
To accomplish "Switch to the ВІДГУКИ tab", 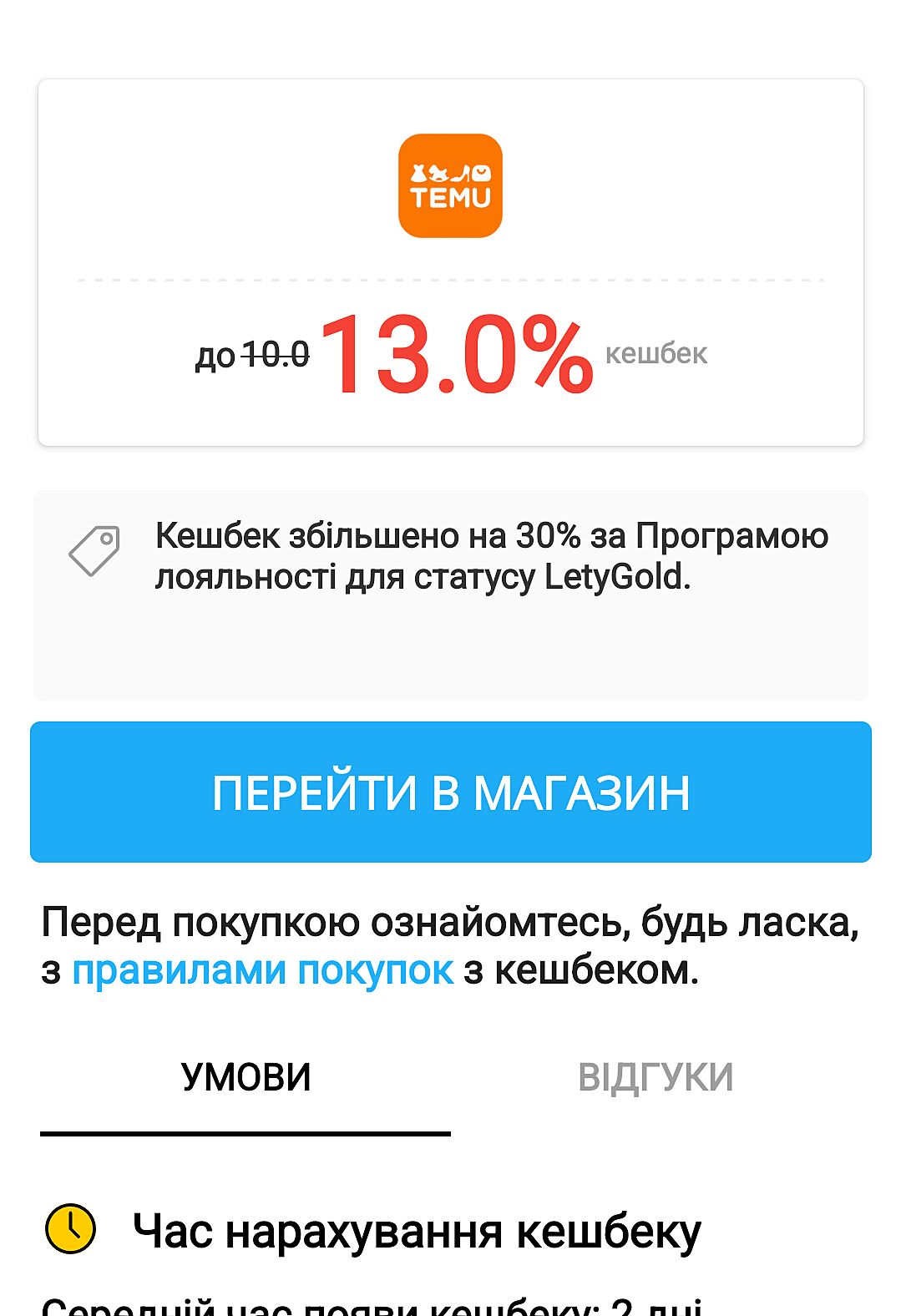I will pos(656,1077).
